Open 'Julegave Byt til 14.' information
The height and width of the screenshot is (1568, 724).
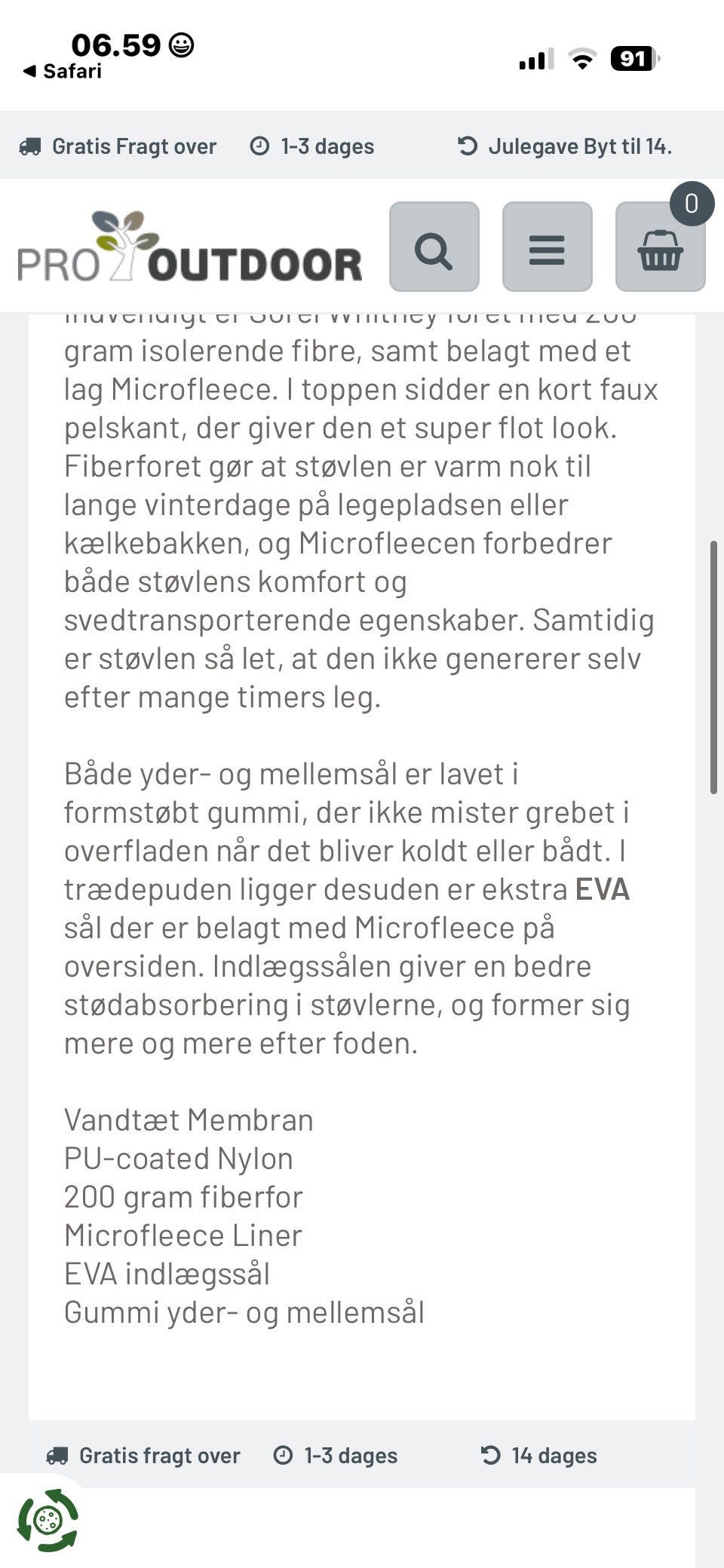581,146
